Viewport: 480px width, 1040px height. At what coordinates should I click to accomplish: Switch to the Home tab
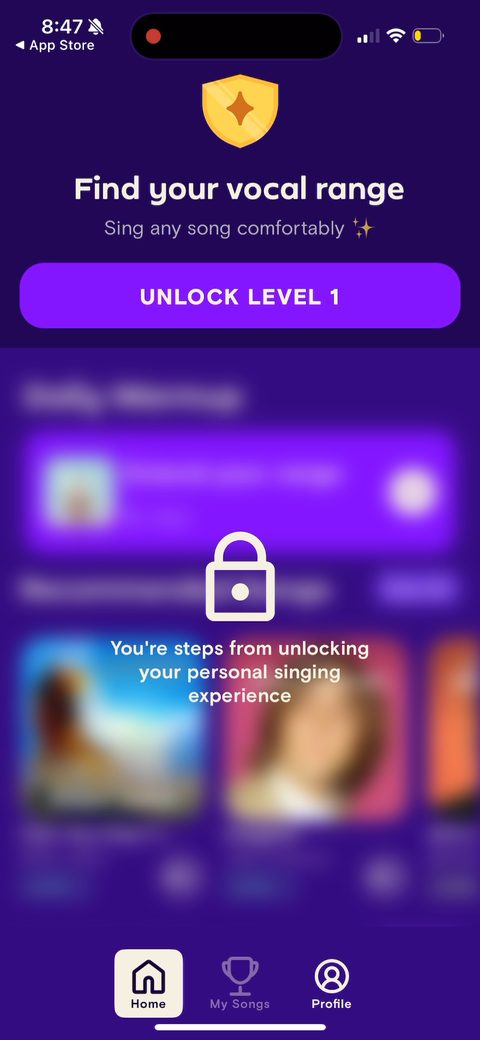[x=149, y=983]
